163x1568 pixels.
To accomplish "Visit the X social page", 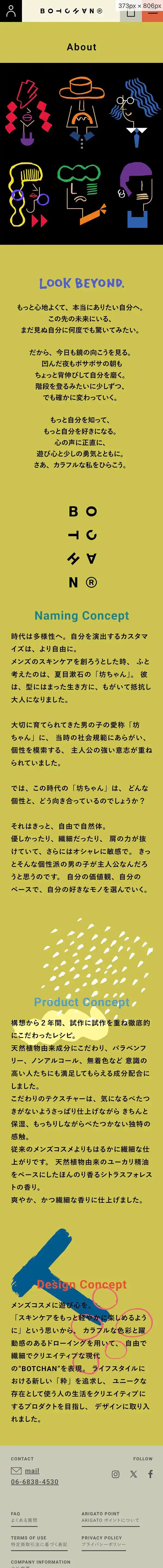I will tap(133, 1474).
